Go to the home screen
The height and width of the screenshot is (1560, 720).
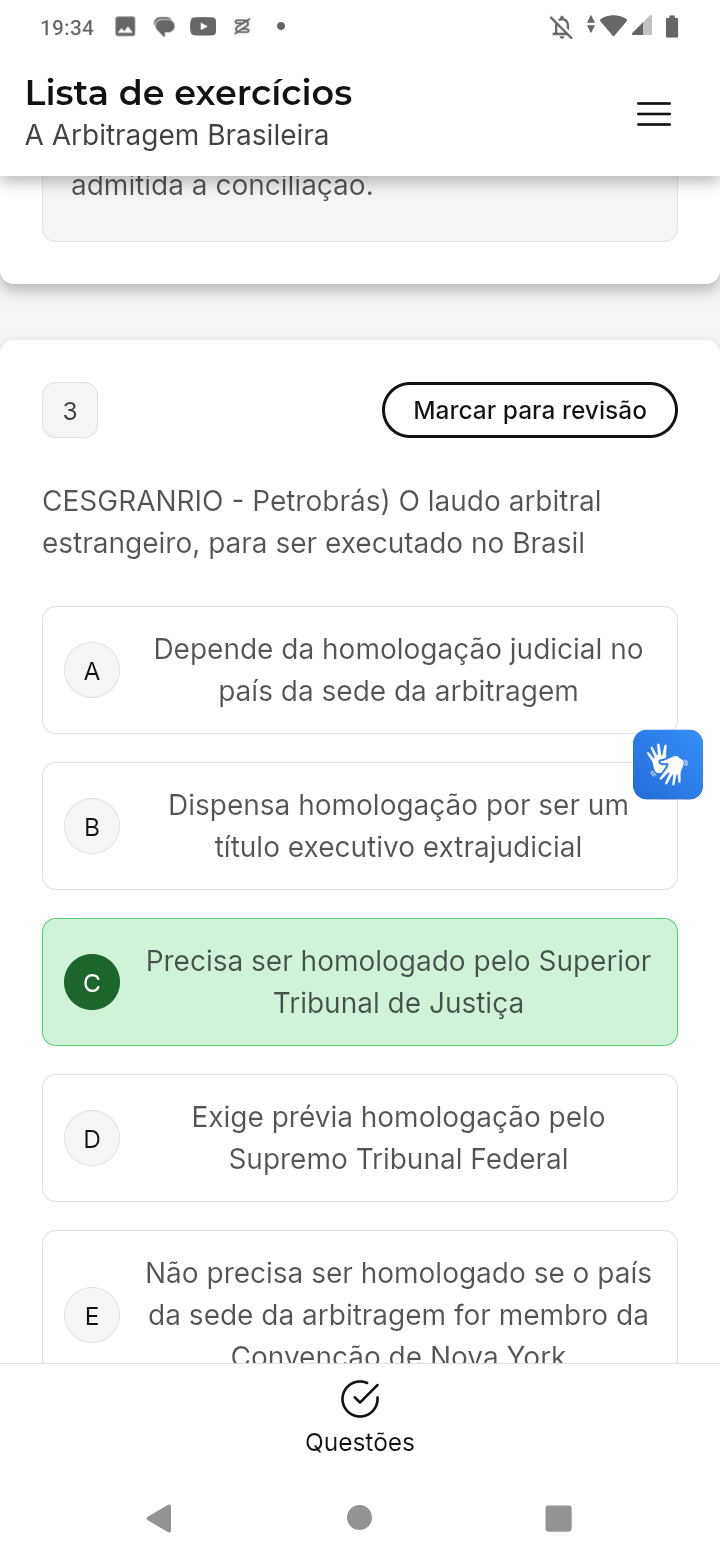pos(360,1518)
